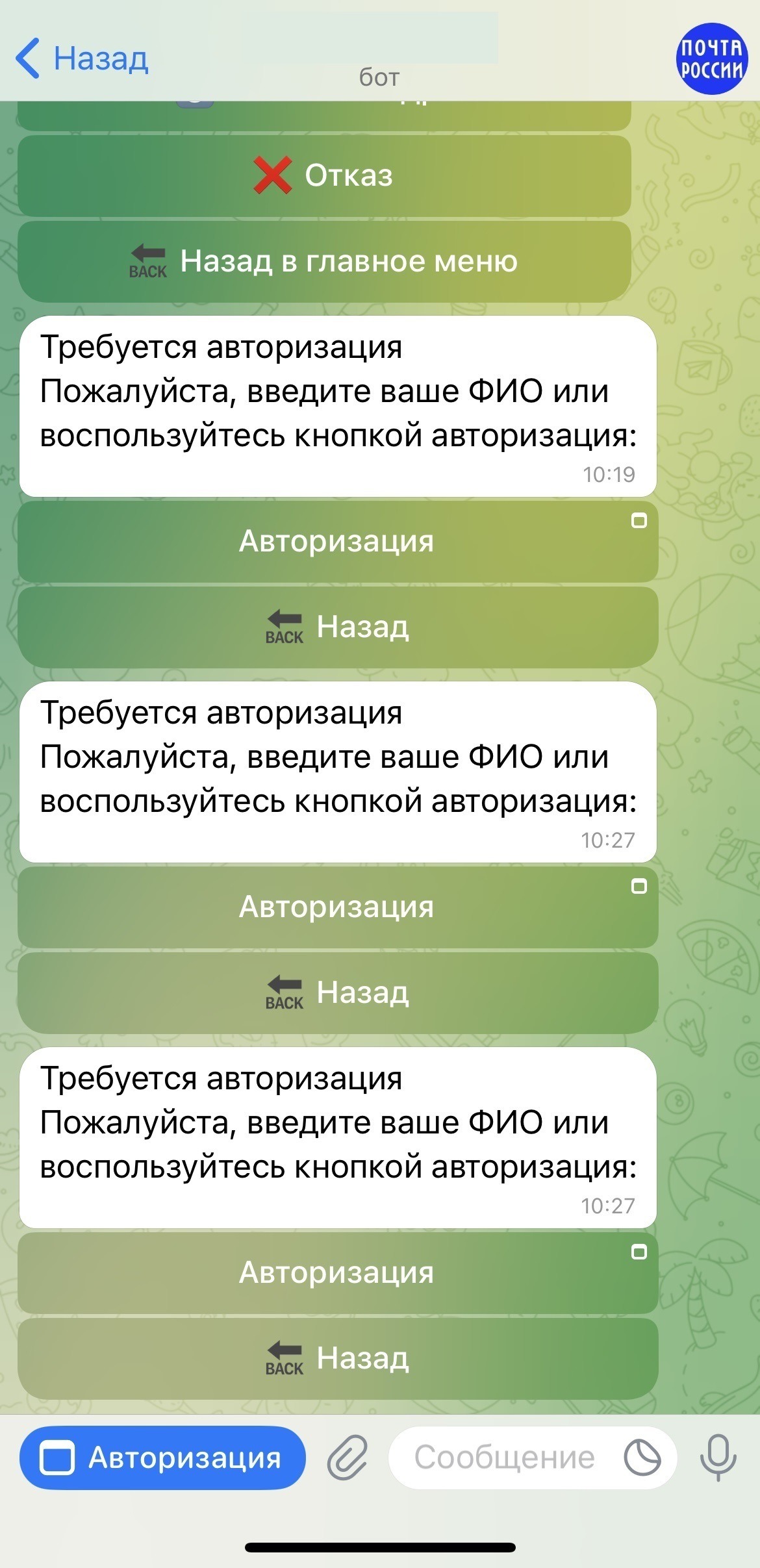
Task: Open the blue Авторизация bot menu button
Action: pos(162,1458)
